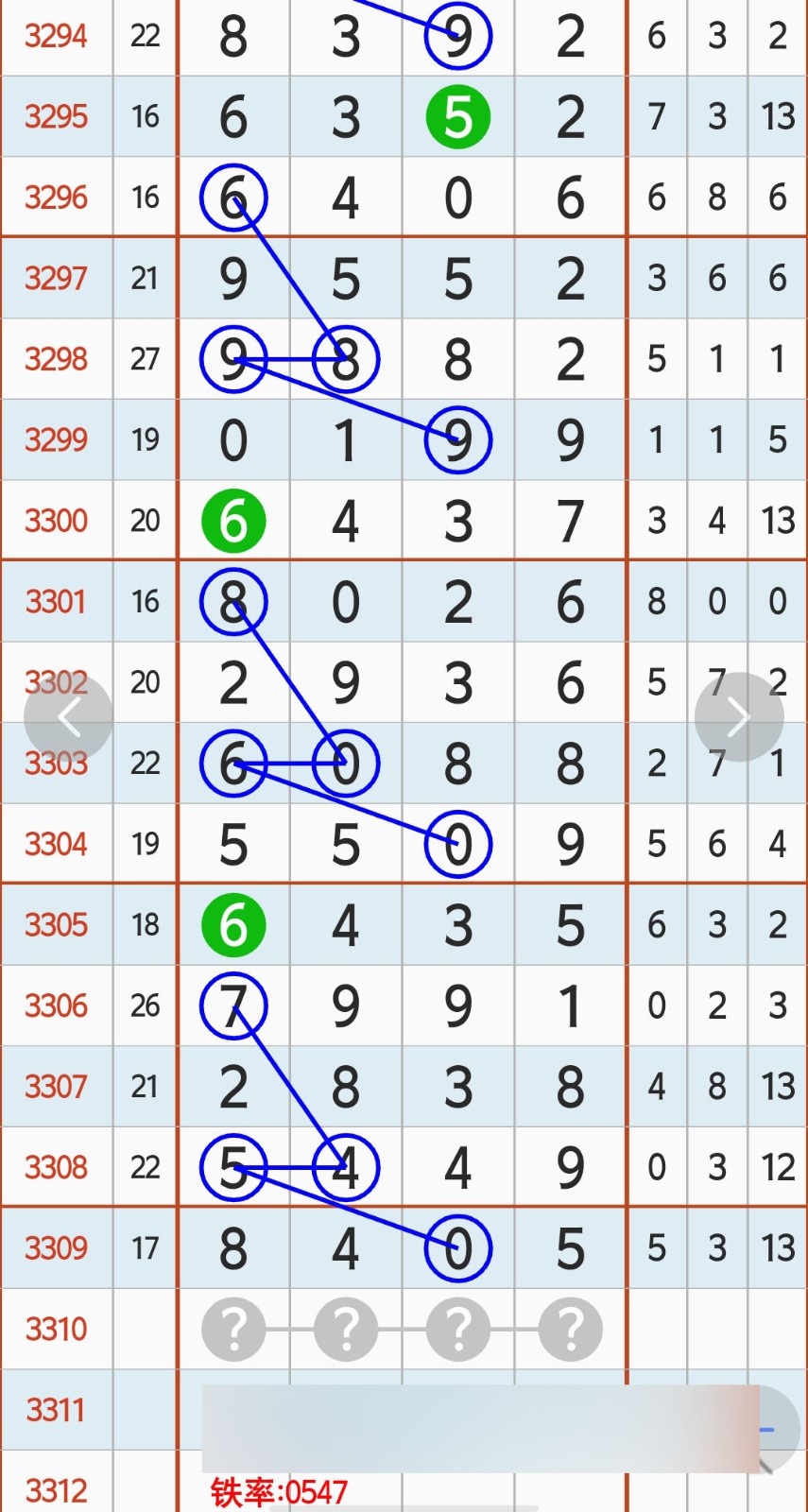The image size is (808, 1512).
Task: Select the blue circled 5 in row 3308
Action: coord(233,1167)
